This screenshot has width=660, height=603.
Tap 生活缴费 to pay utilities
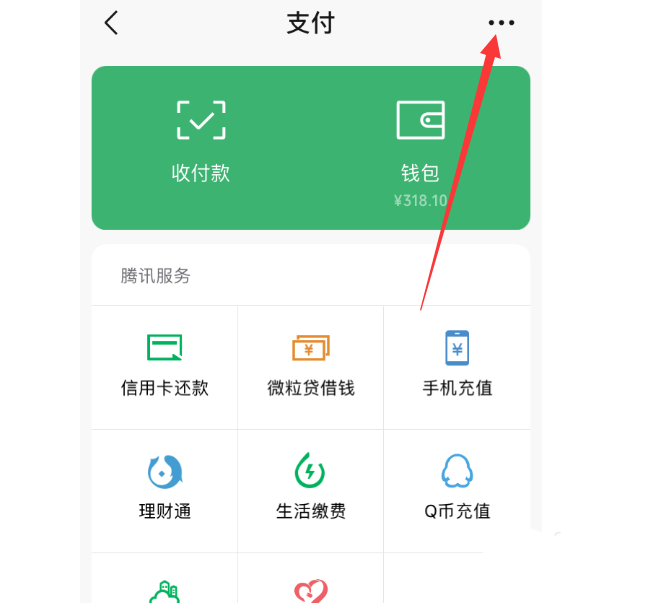[x=311, y=489]
